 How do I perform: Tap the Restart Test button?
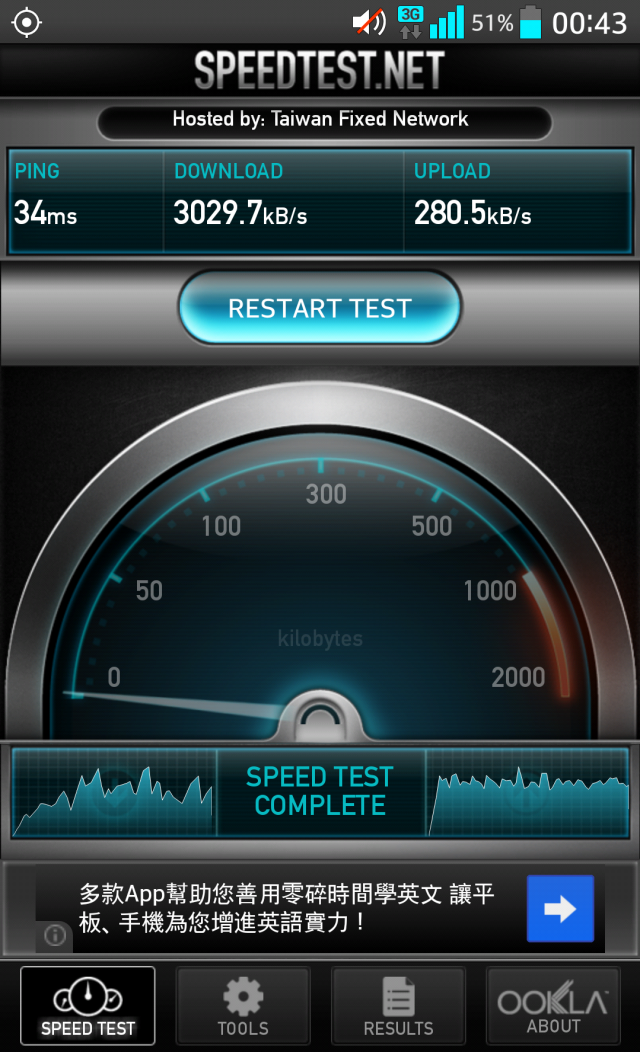click(x=320, y=308)
